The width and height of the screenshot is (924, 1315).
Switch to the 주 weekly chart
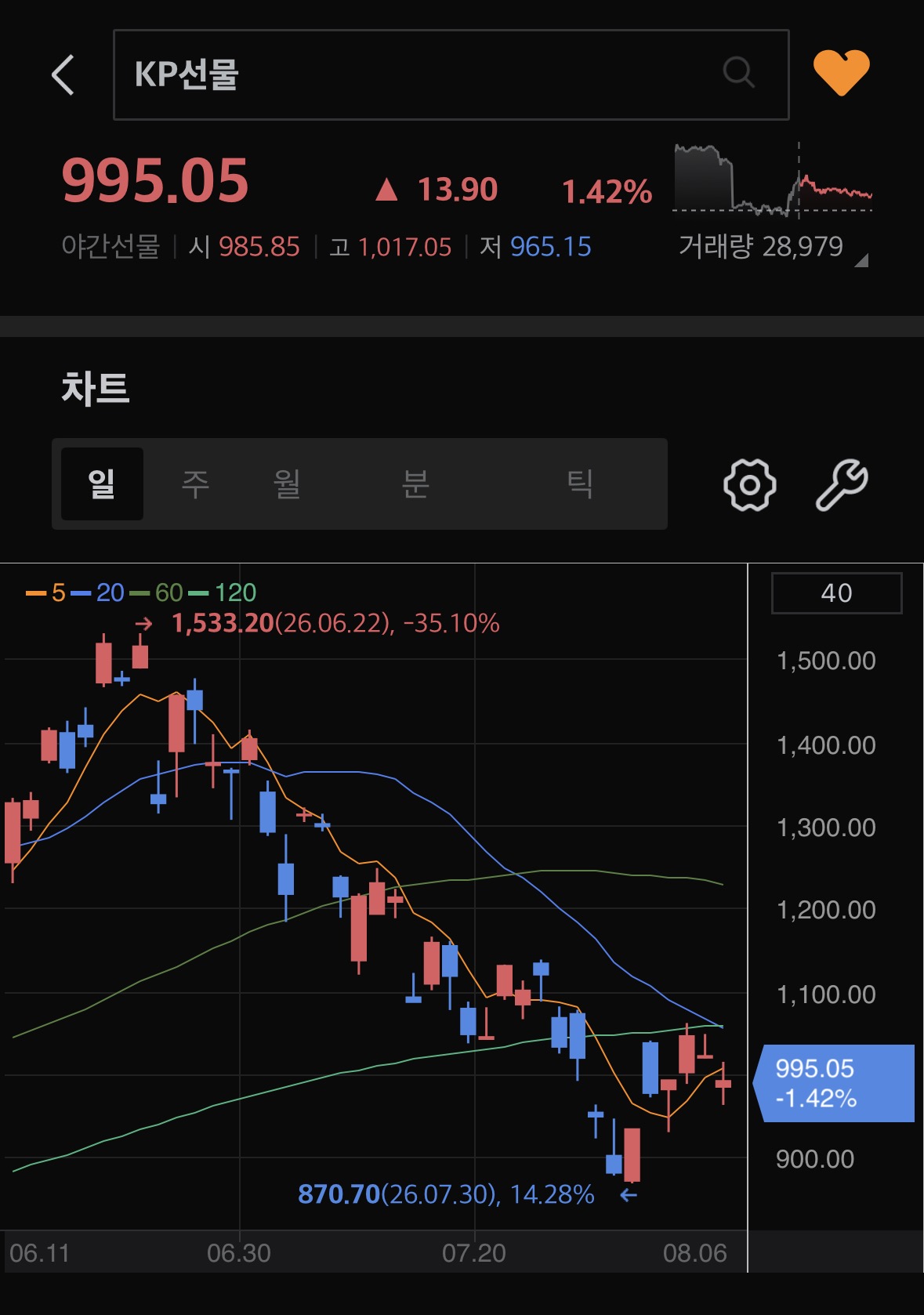[x=195, y=484]
